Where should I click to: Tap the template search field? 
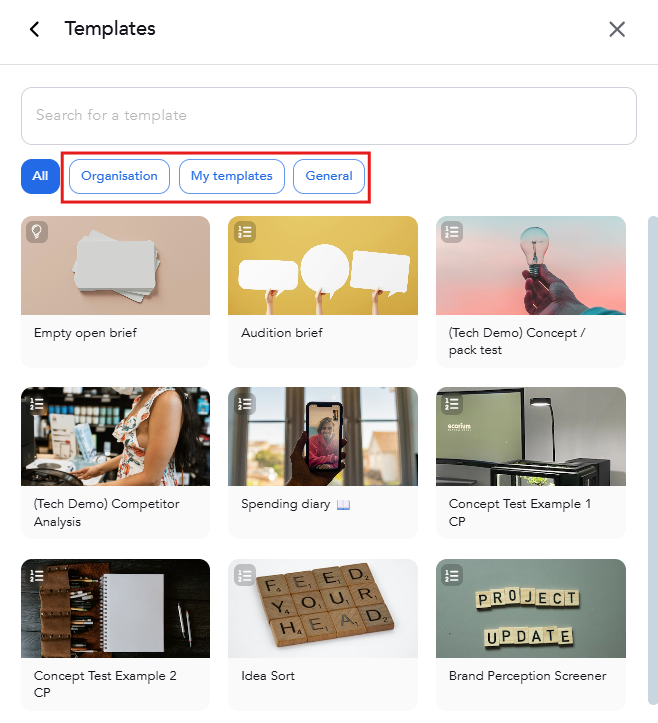pyautogui.click(x=328, y=115)
